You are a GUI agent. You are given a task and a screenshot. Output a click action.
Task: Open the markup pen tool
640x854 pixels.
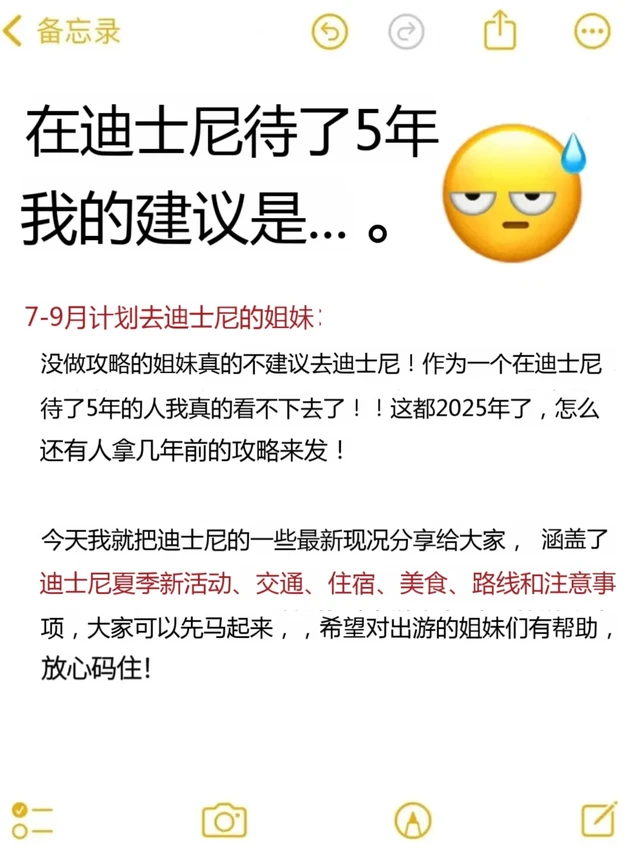413,820
